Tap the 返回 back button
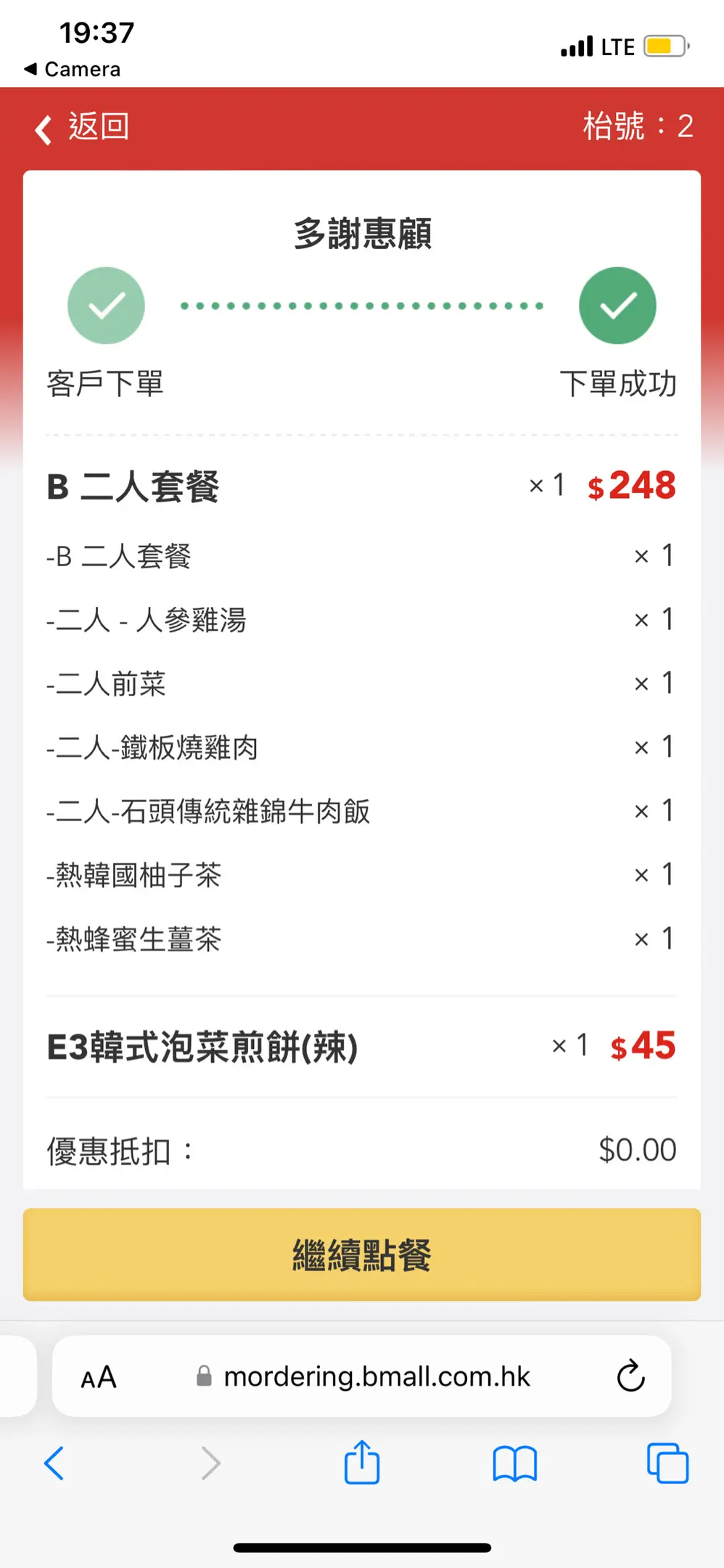724x1568 pixels. tap(82, 128)
